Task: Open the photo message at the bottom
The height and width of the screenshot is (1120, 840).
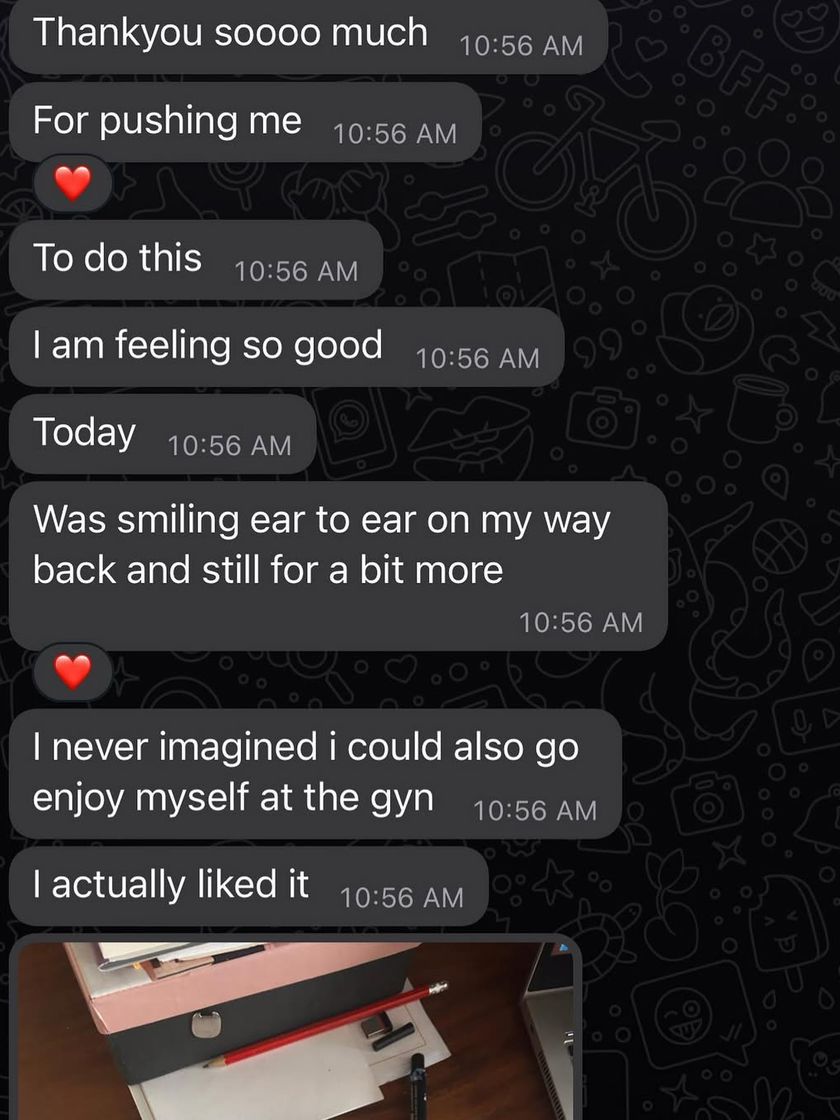Action: 295,1030
